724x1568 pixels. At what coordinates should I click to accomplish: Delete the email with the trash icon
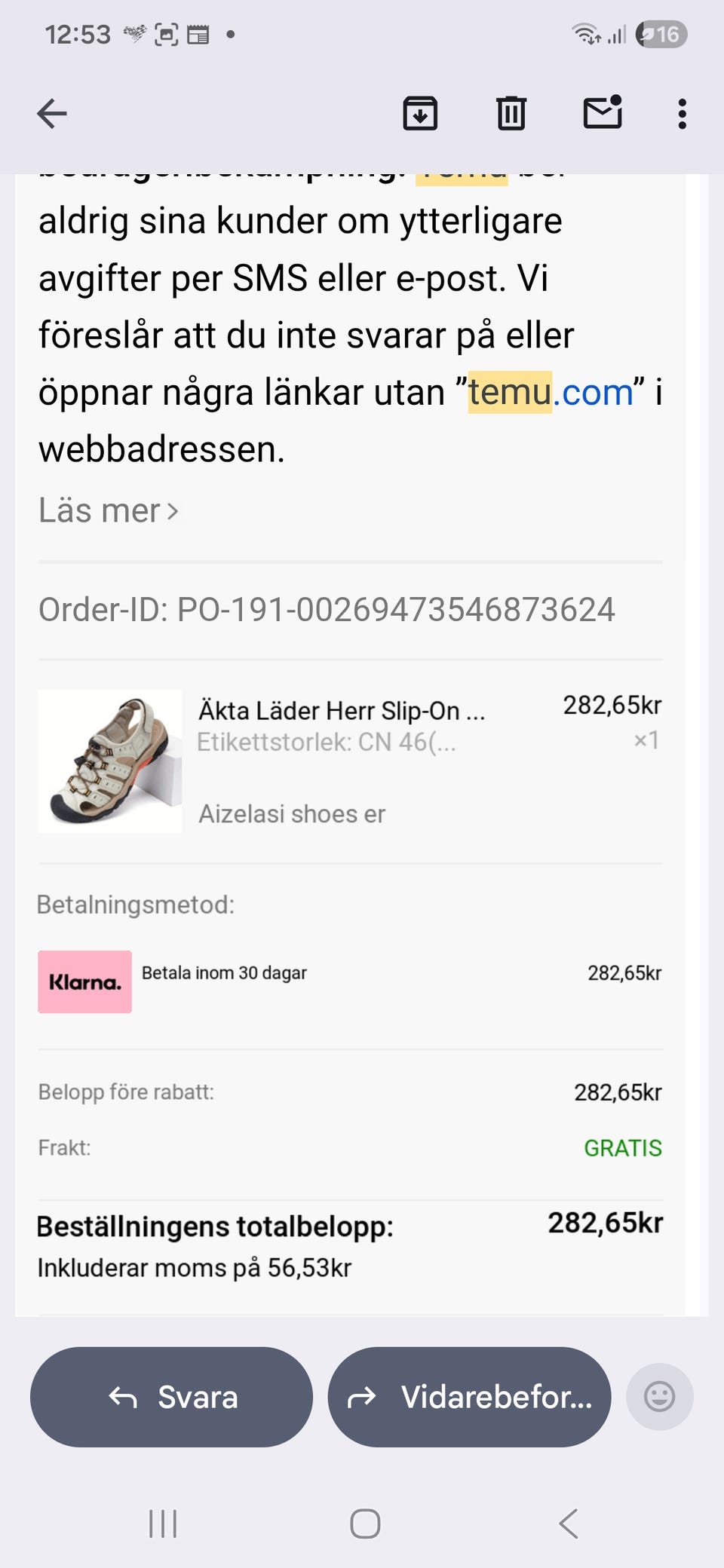coord(510,114)
